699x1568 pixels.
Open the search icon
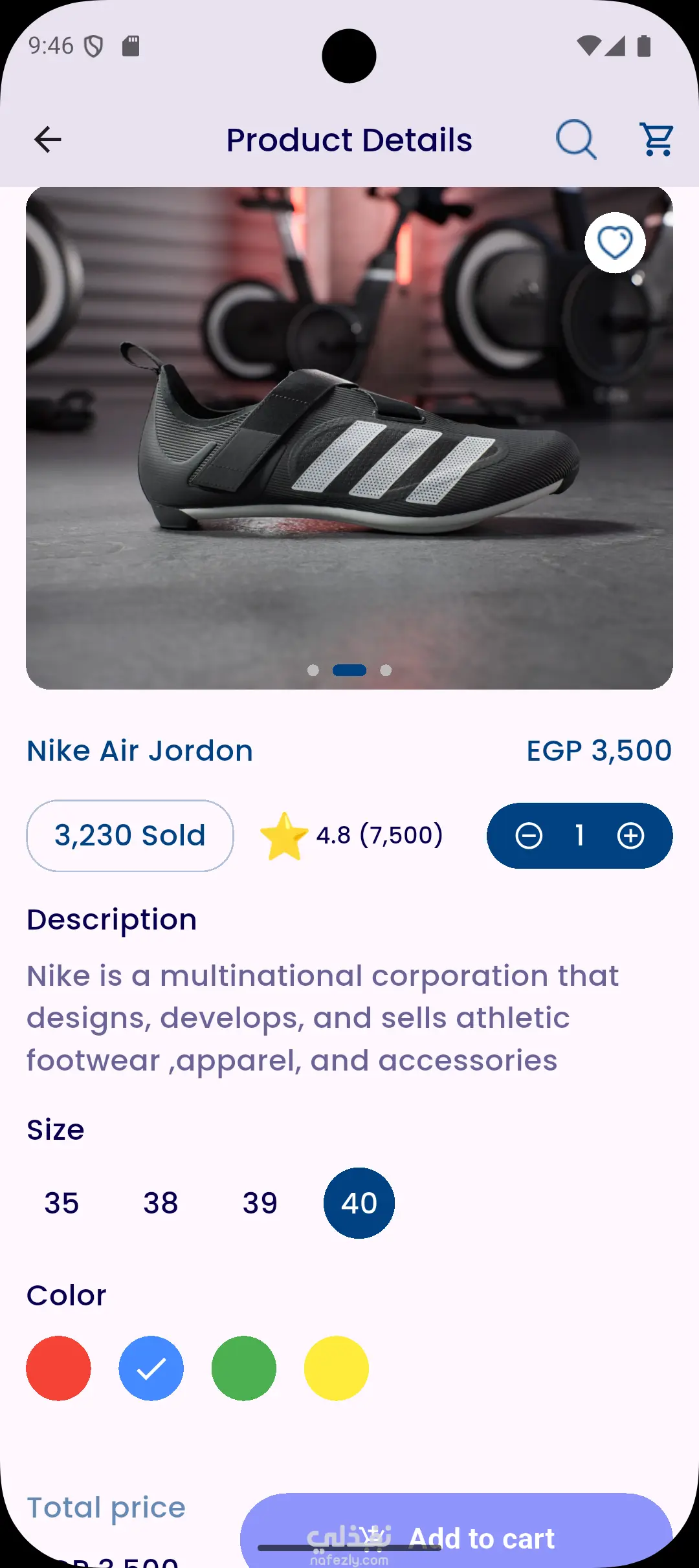coord(575,139)
